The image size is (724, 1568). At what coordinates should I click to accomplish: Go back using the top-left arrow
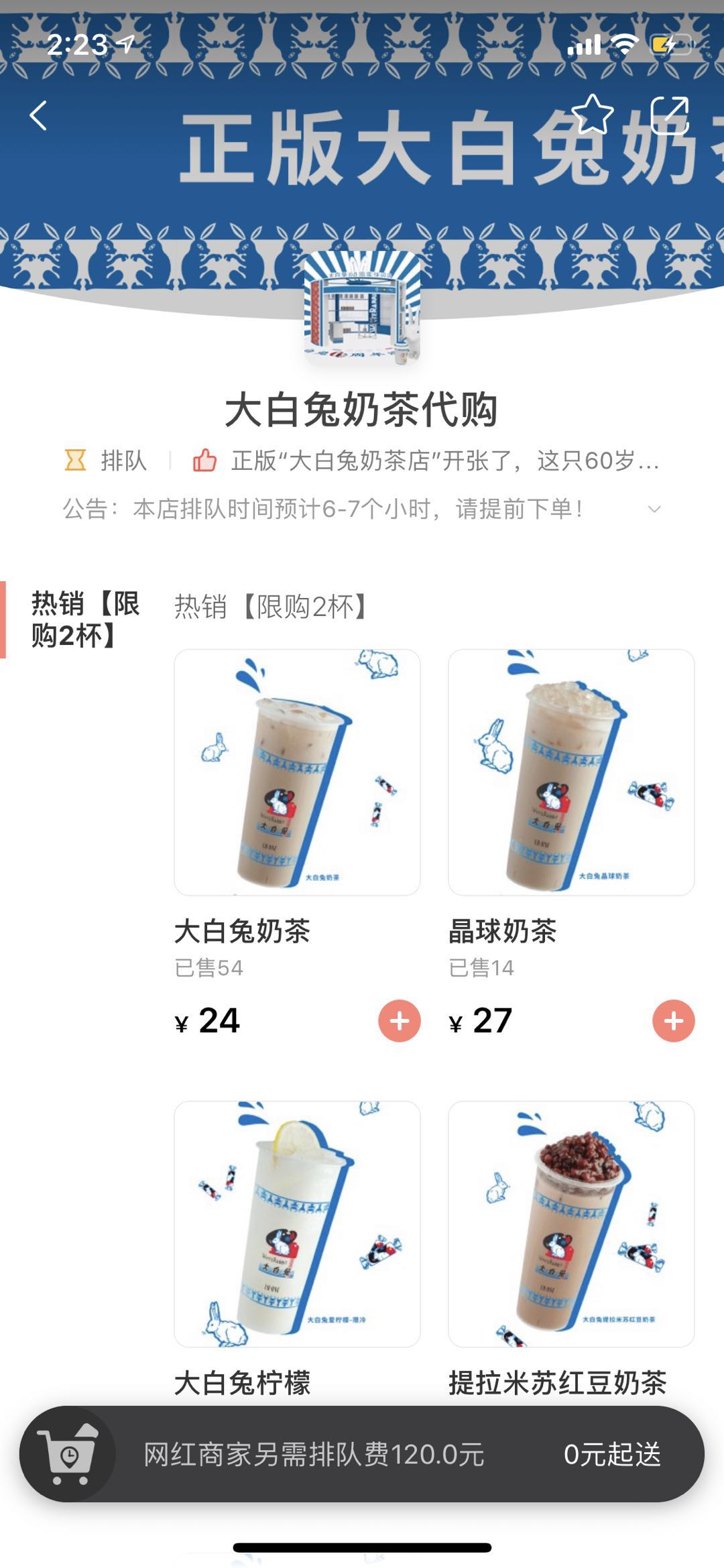pos(39,115)
